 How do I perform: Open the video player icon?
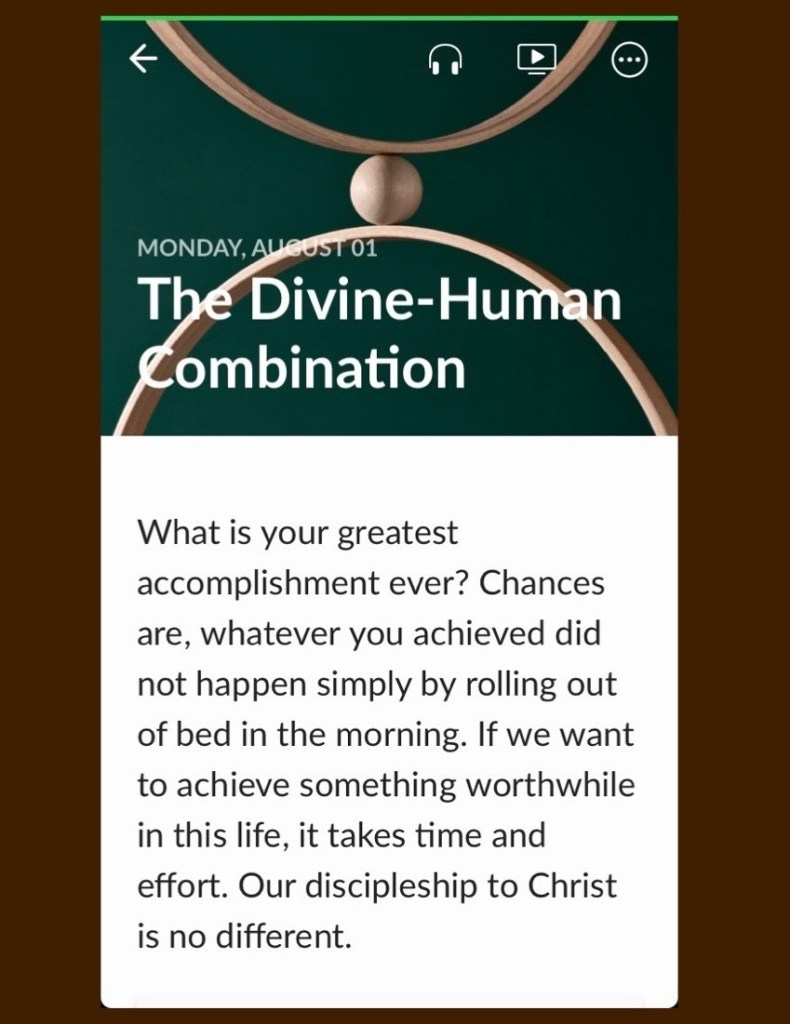click(x=537, y=59)
